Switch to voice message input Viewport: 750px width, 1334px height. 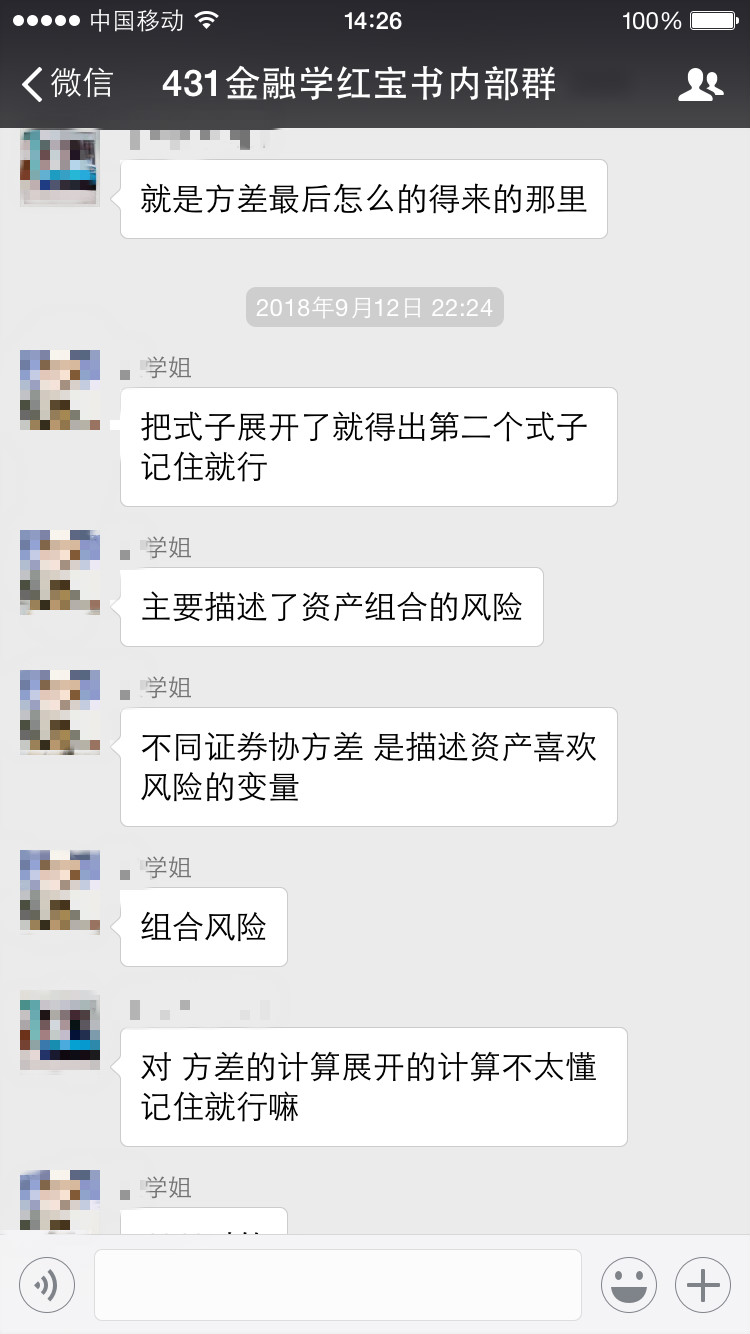click(47, 1285)
